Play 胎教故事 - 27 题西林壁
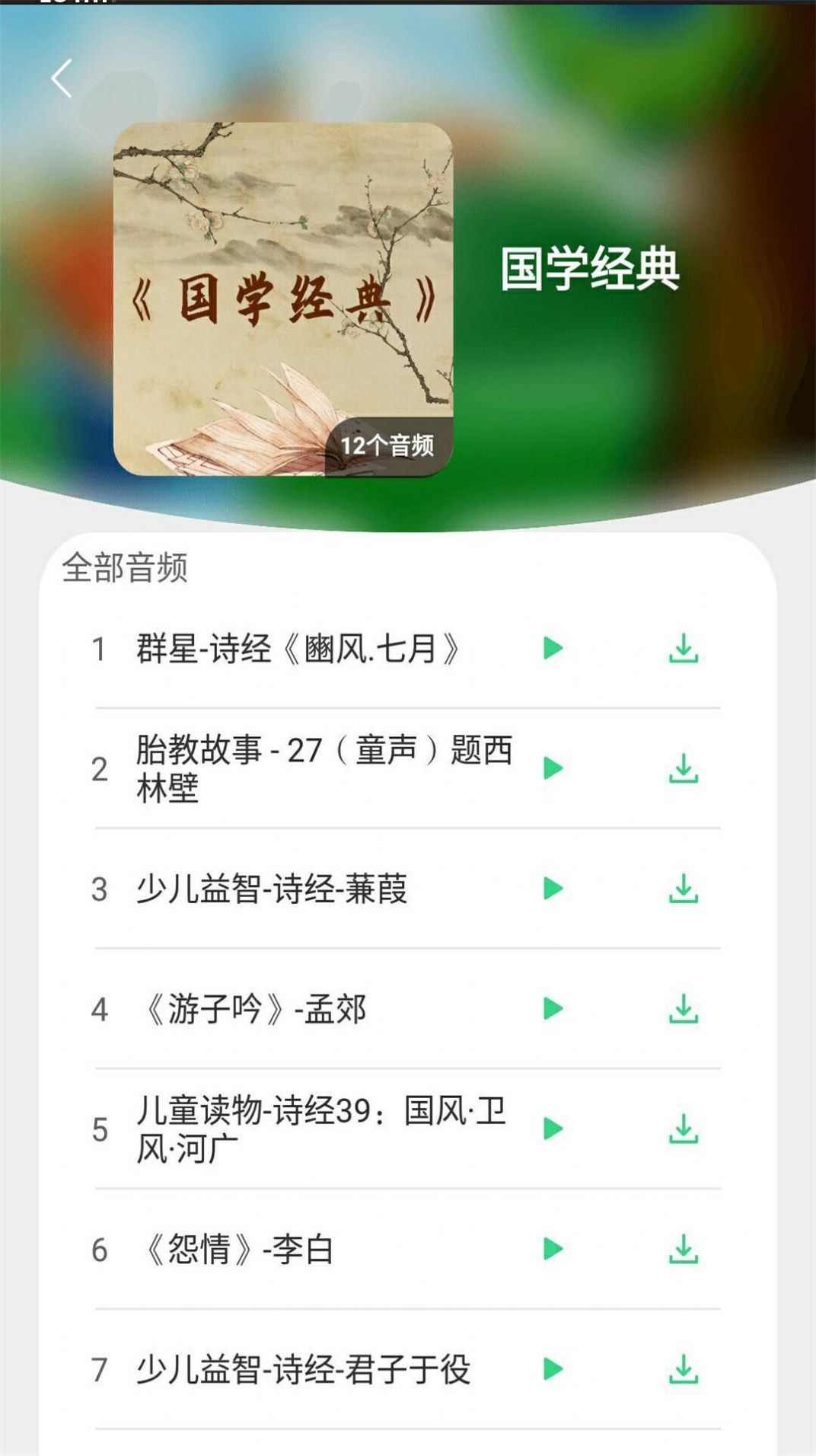 click(x=553, y=768)
